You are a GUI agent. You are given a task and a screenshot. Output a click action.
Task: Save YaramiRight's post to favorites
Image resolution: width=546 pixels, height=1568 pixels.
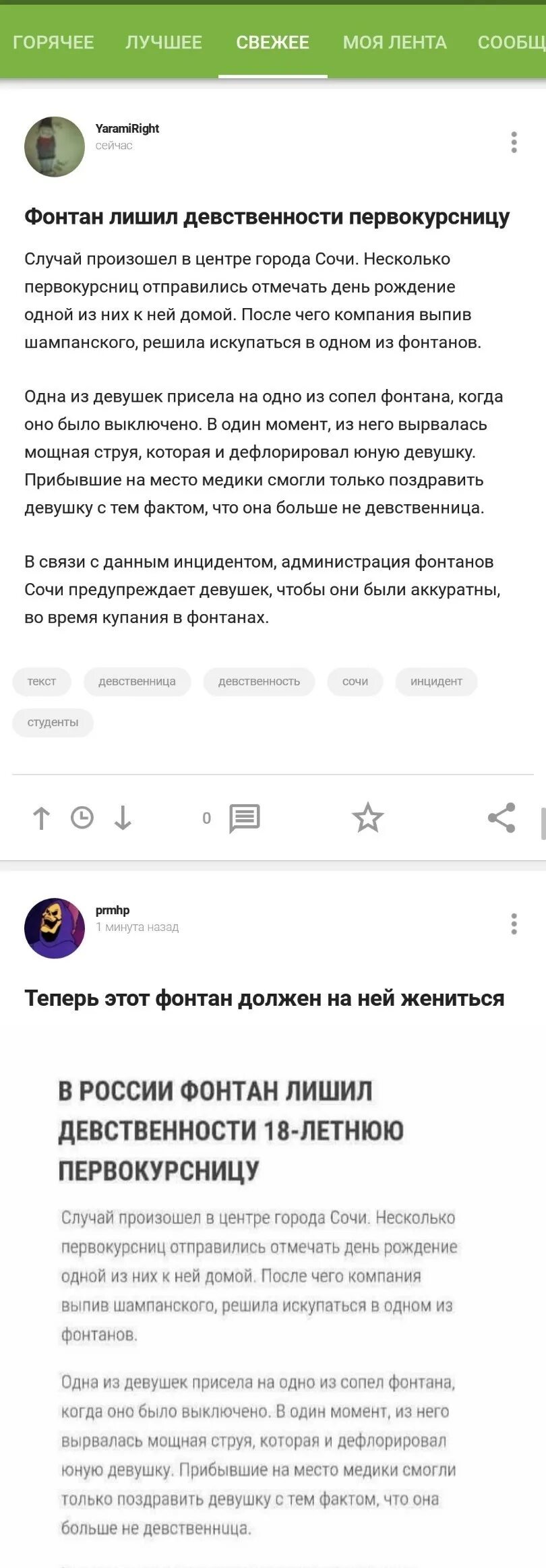point(368,818)
